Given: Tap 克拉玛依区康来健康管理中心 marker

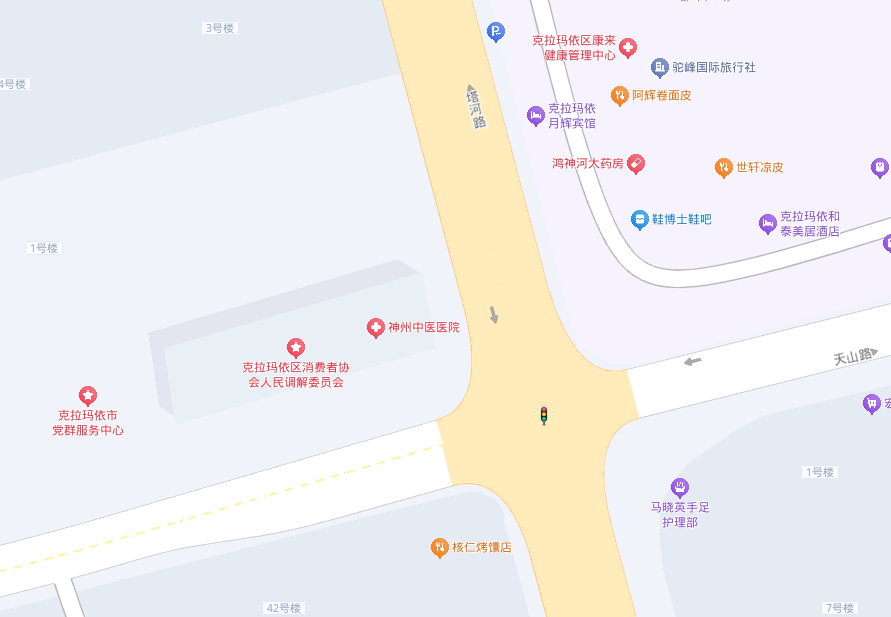Looking at the screenshot, I should tap(628, 47).
